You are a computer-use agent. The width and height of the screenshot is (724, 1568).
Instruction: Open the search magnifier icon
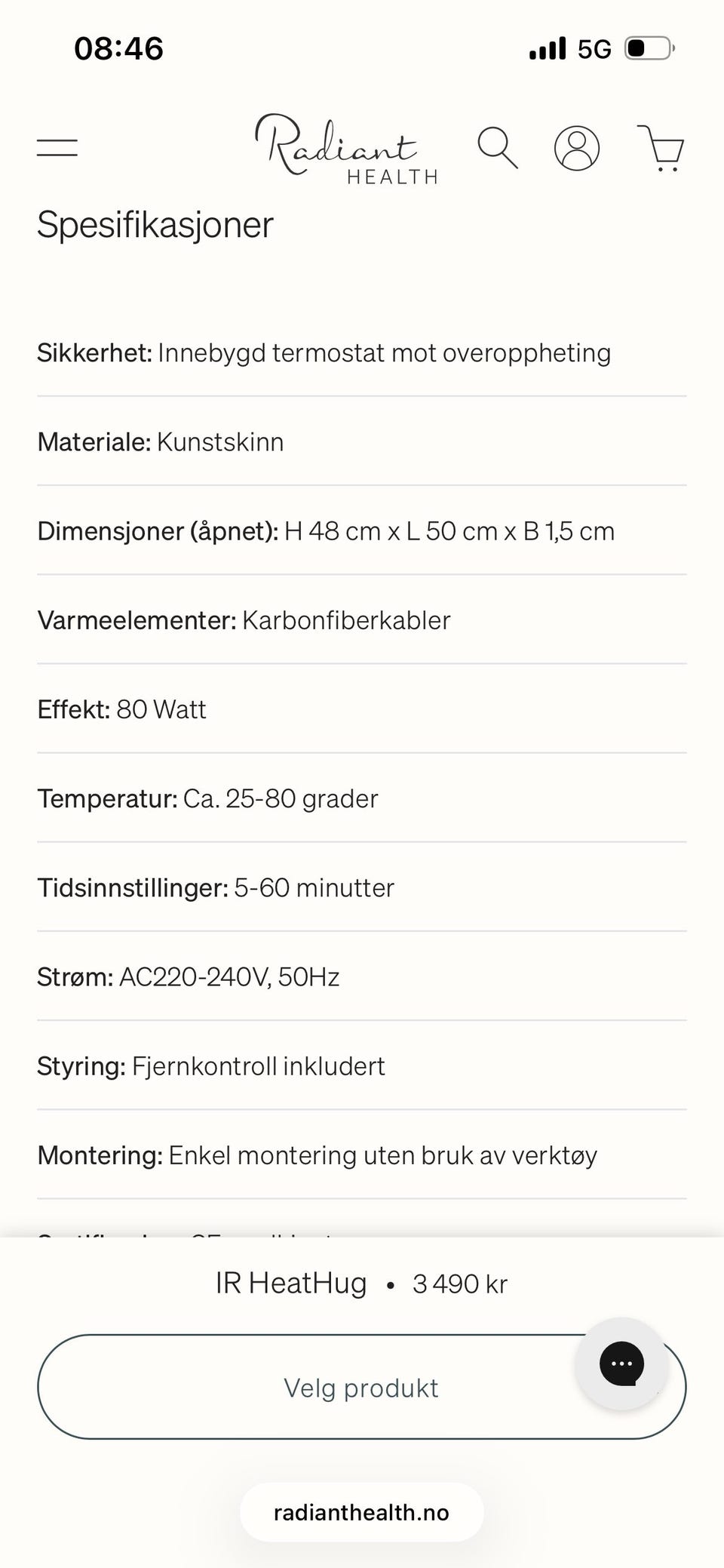(498, 148)
